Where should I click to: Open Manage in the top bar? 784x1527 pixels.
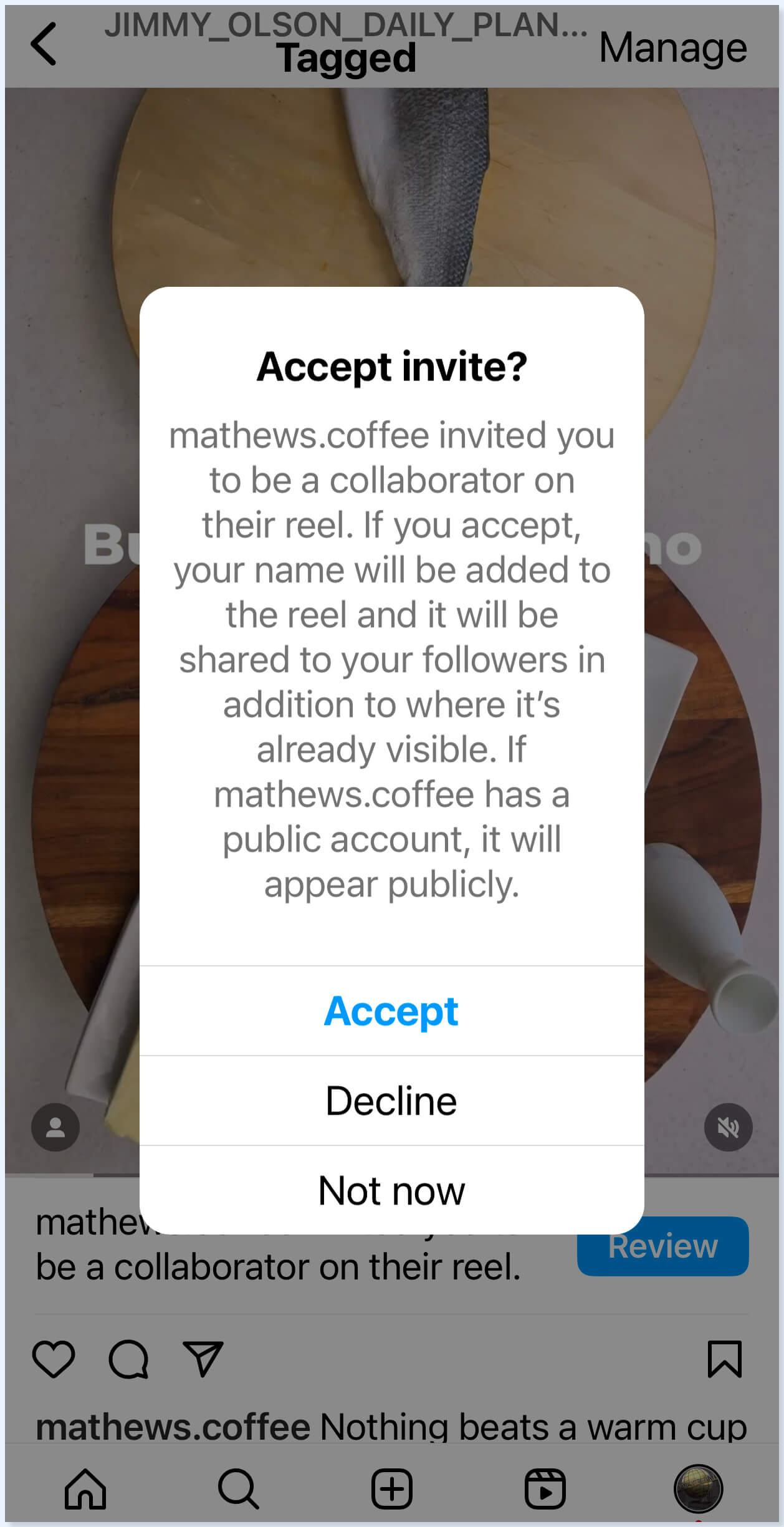673,47
